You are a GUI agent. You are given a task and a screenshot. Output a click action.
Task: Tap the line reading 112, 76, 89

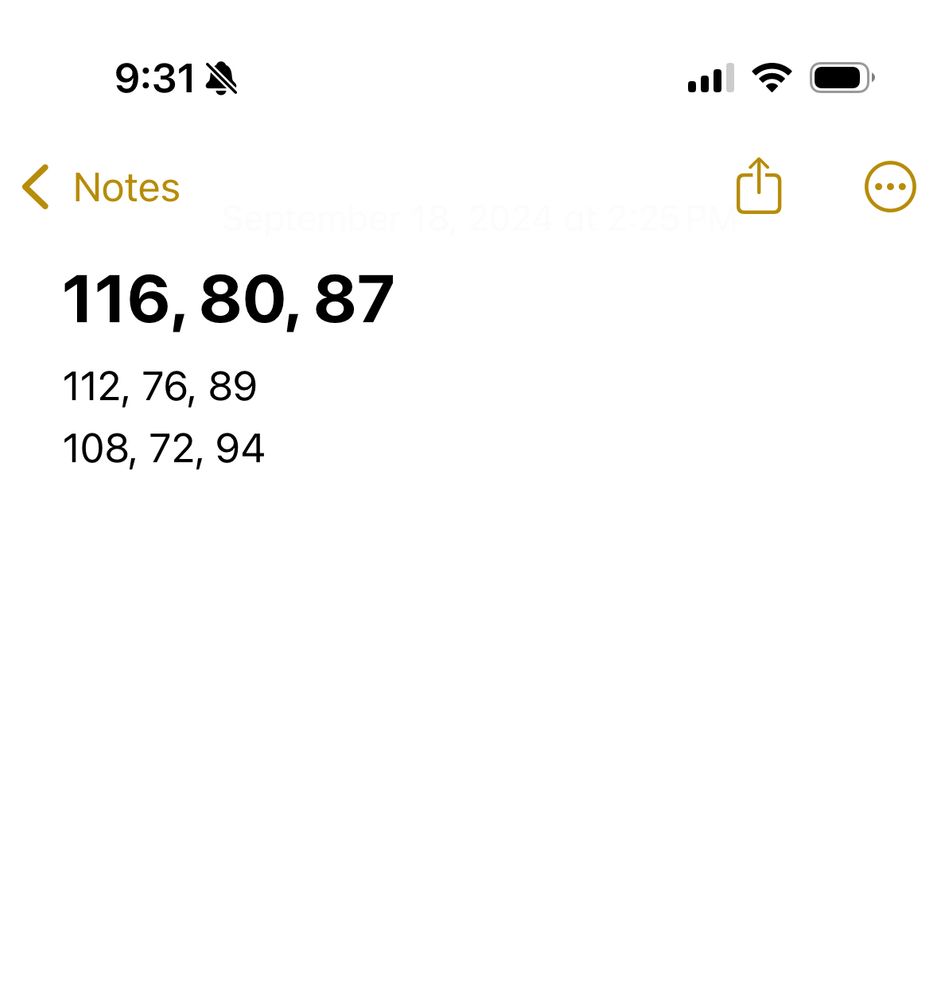point(160,387)
